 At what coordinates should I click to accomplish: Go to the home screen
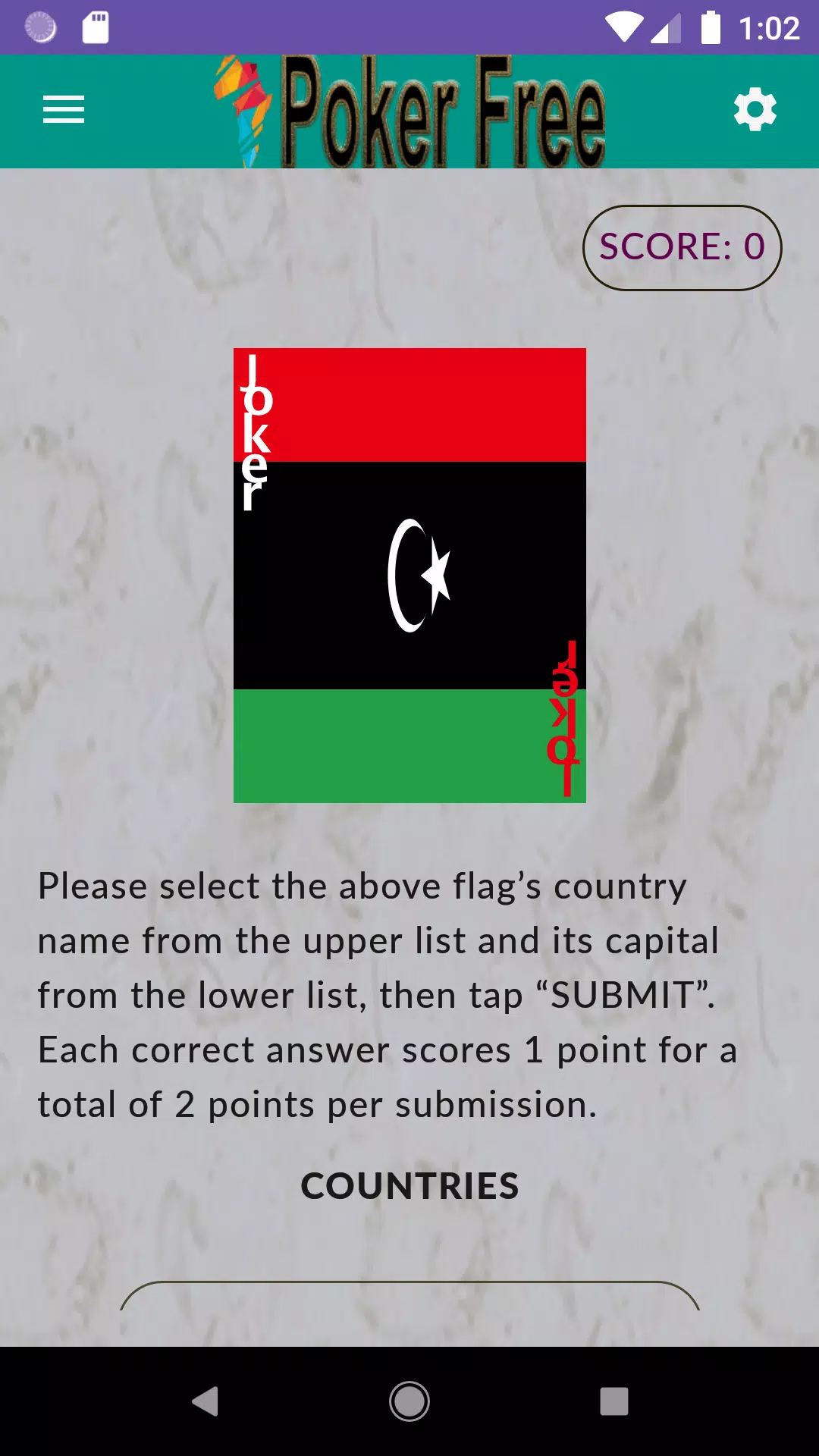[x=409, y=1401]
